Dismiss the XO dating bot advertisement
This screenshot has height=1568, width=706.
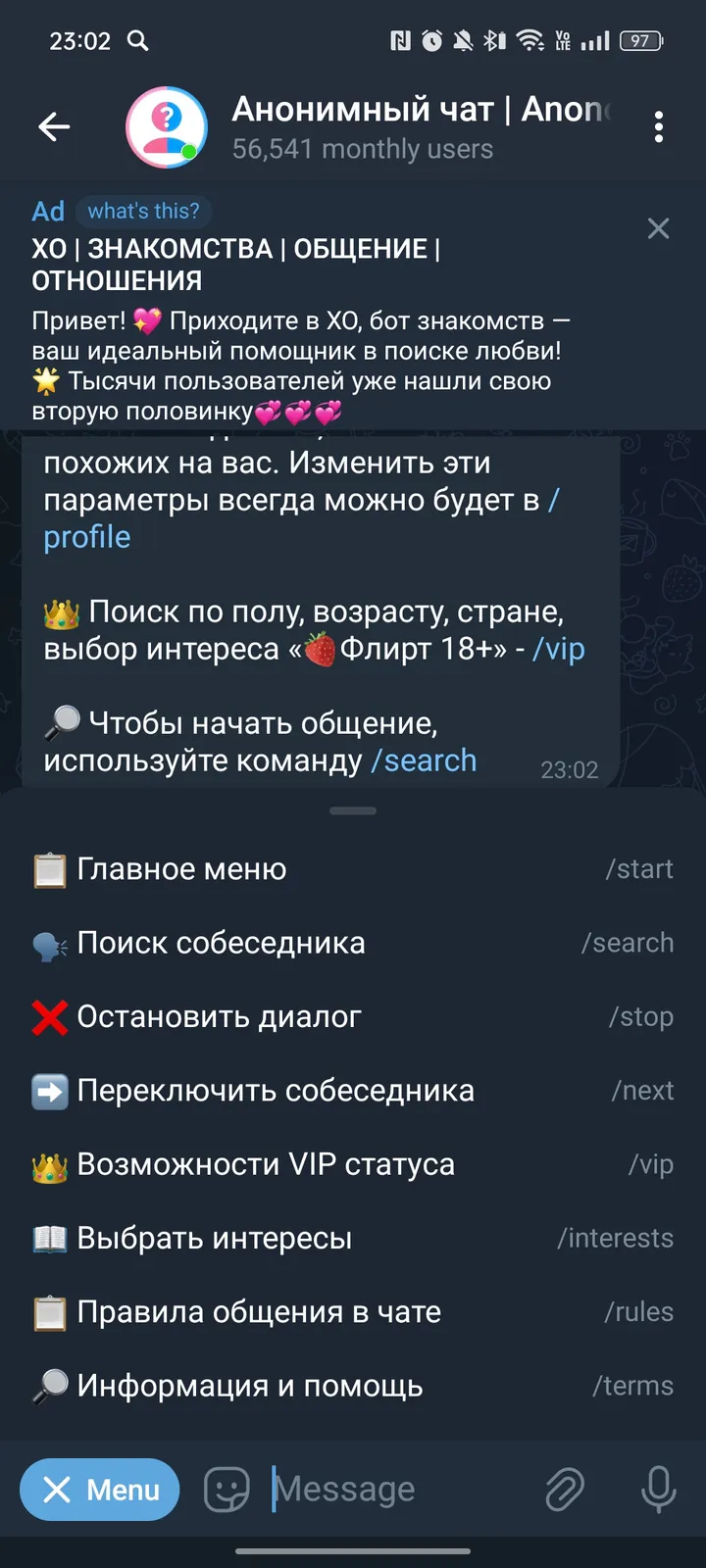click(x=658, y=227)
